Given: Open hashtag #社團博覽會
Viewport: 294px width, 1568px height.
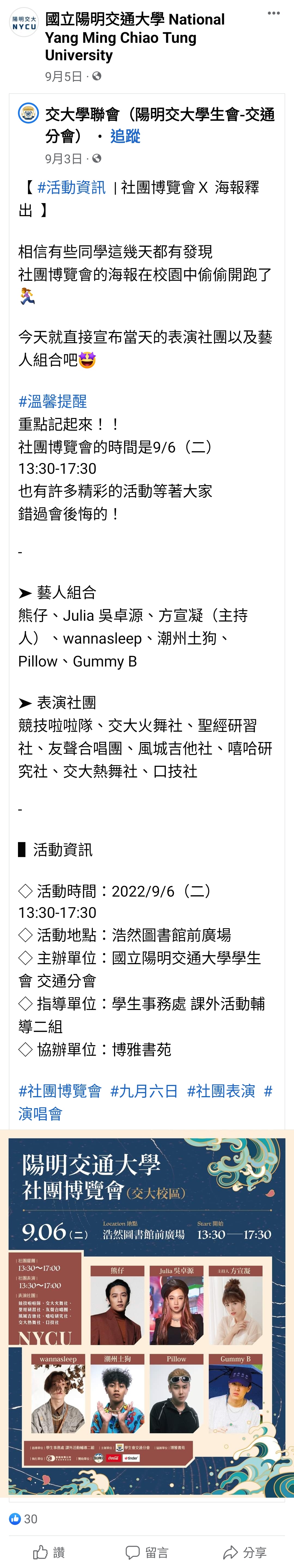Looking at the screenshot, I should [x=60, y=1091].
